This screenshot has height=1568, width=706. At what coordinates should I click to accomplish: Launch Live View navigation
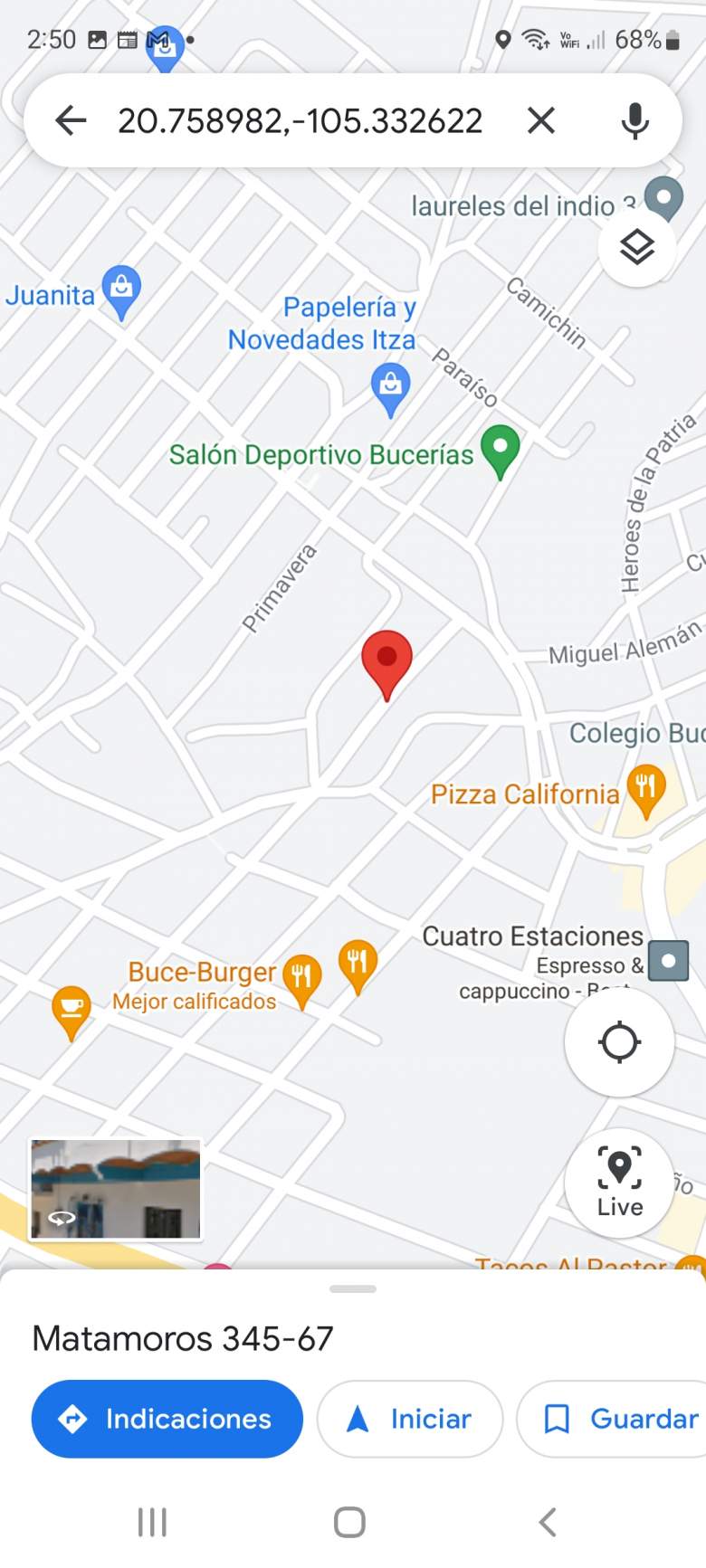tap(619, 1182)
